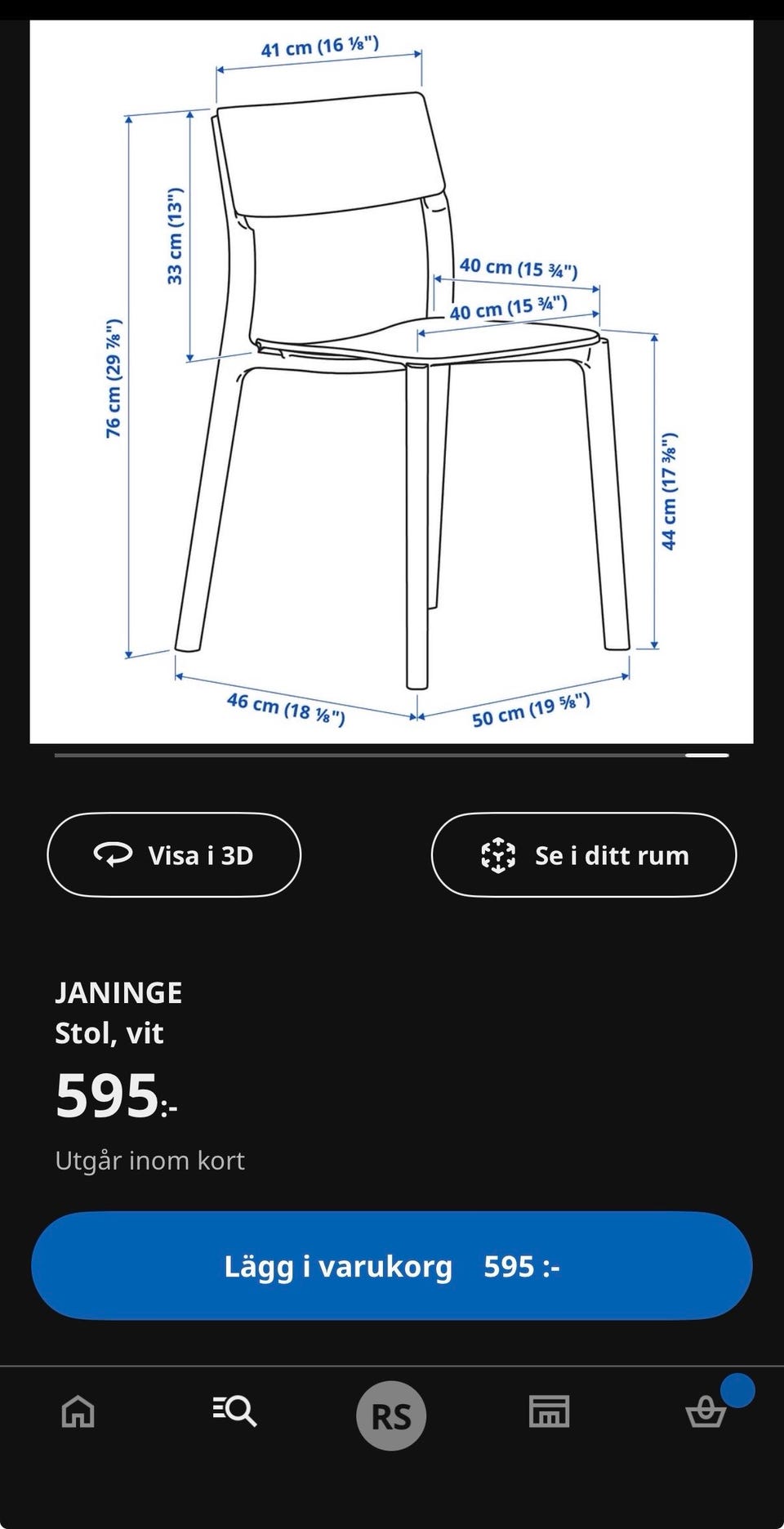
Task: Select the JANINGE product name
Action: (119, 992)
